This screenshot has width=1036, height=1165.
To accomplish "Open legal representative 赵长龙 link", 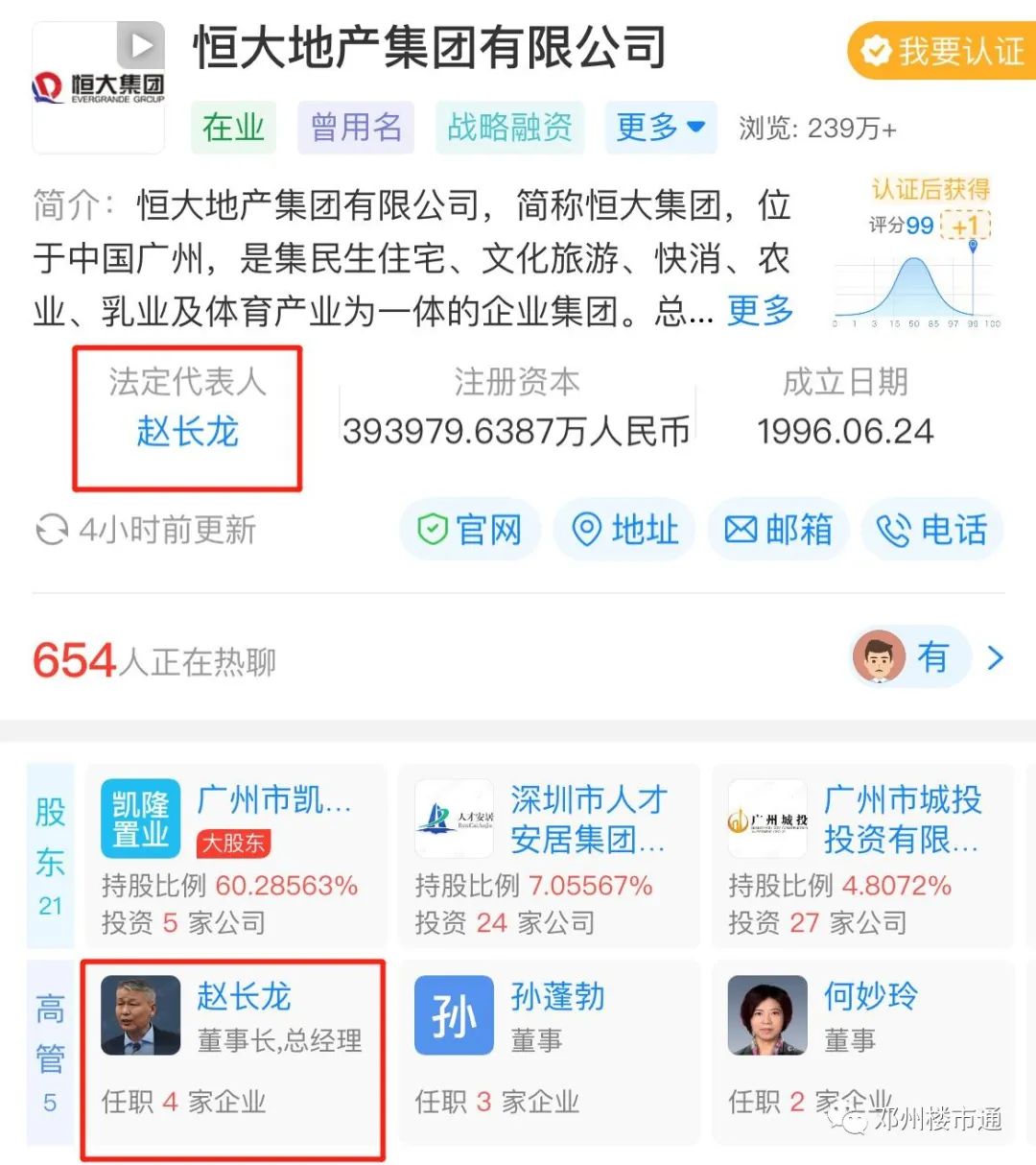I will 186,432.
